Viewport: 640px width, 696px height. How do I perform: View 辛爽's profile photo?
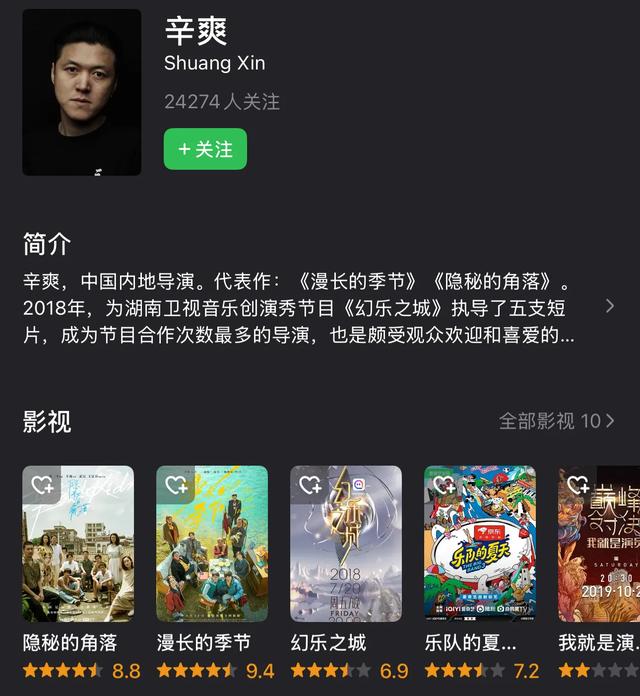click(82, 92)
